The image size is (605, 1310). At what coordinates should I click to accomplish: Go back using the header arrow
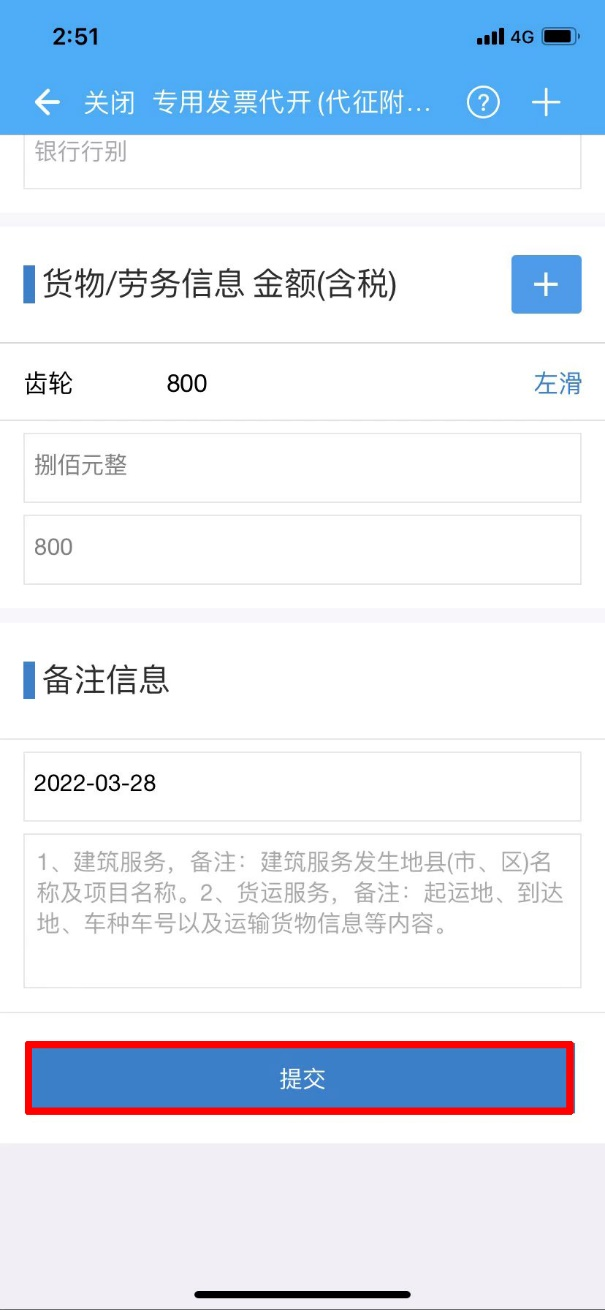pyautogui.click(x=46, y=102)
